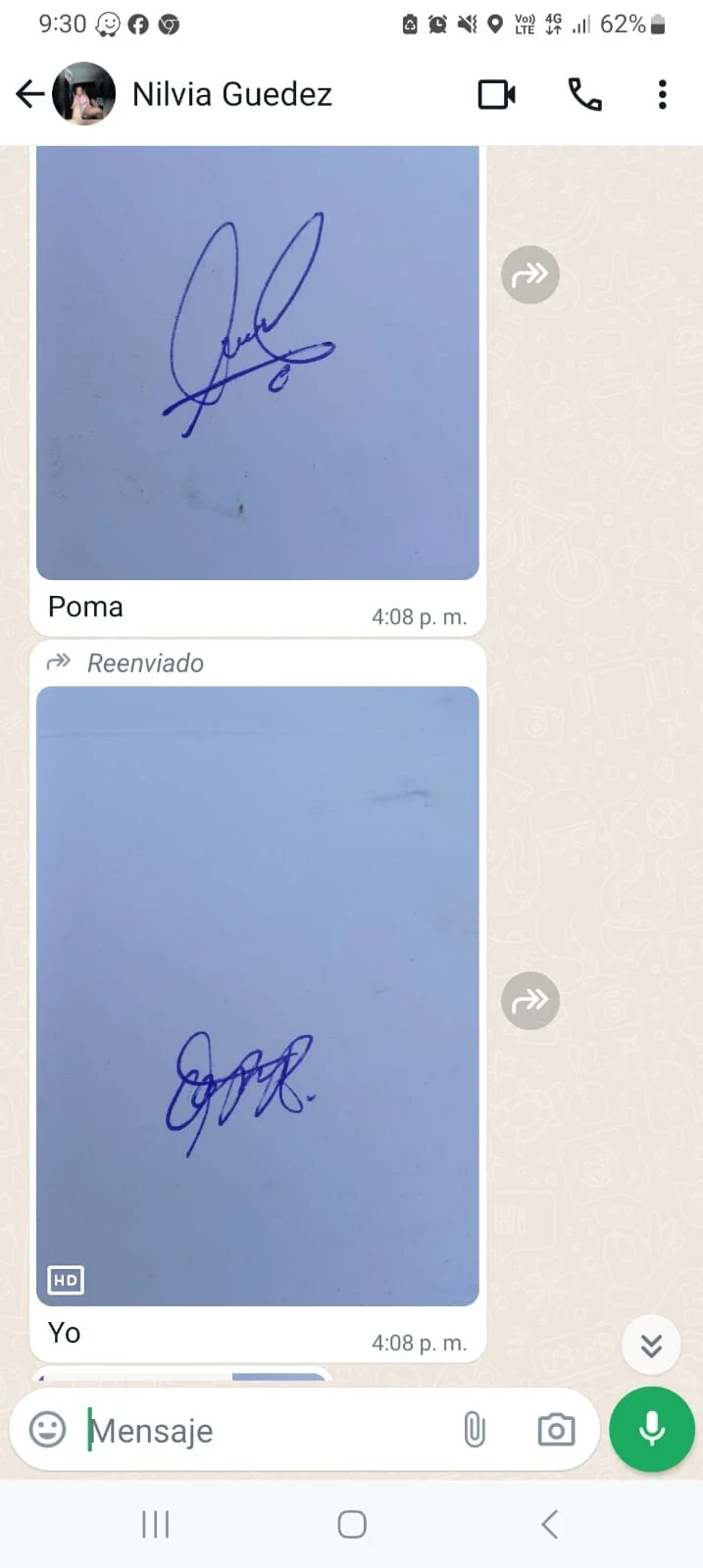Viewport: 703px width, 1568px height.
Task: Forward the Yo photo
Action: (530, 1001)
